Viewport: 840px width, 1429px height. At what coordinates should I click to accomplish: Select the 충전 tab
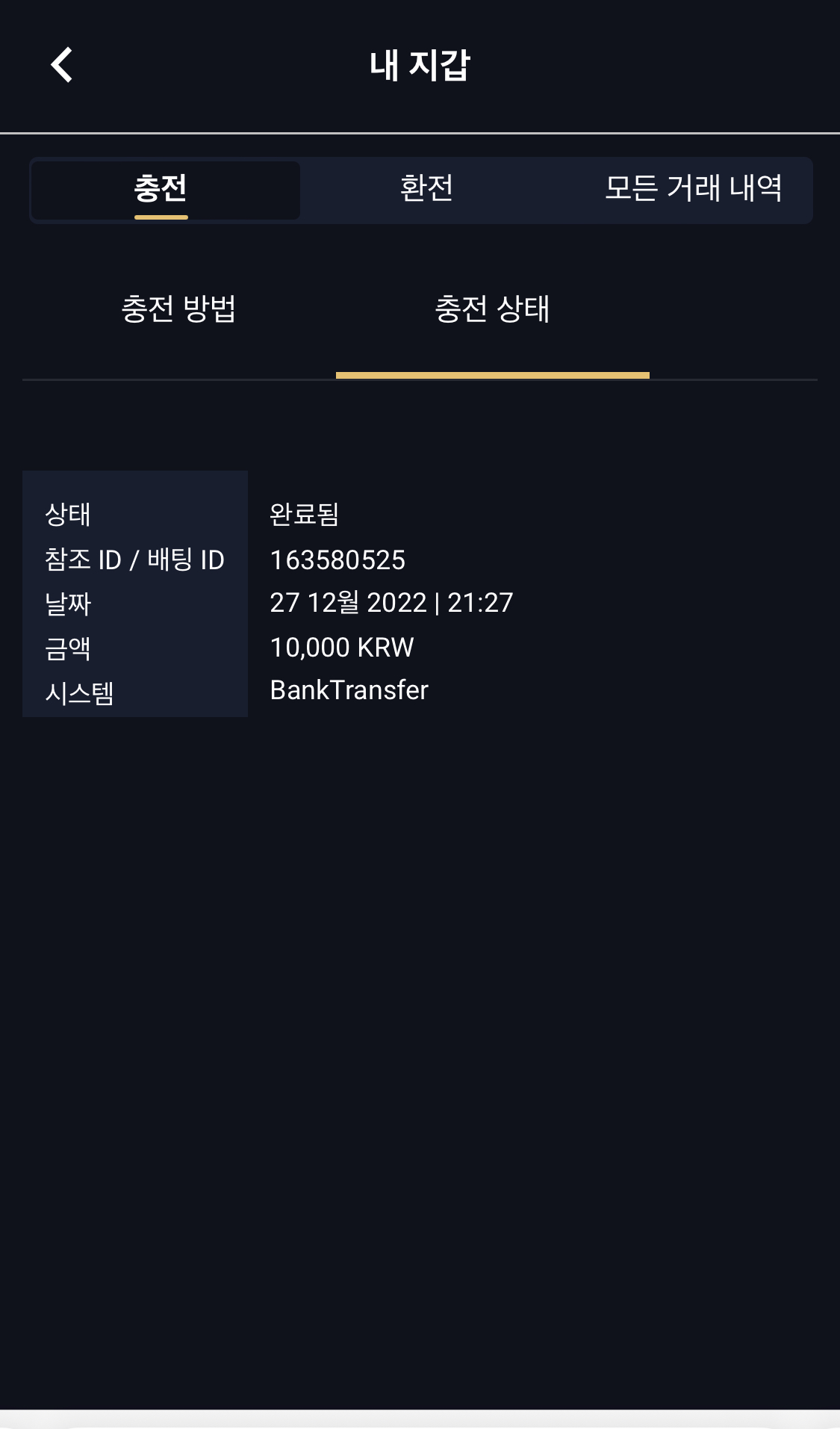coord(161,188)
